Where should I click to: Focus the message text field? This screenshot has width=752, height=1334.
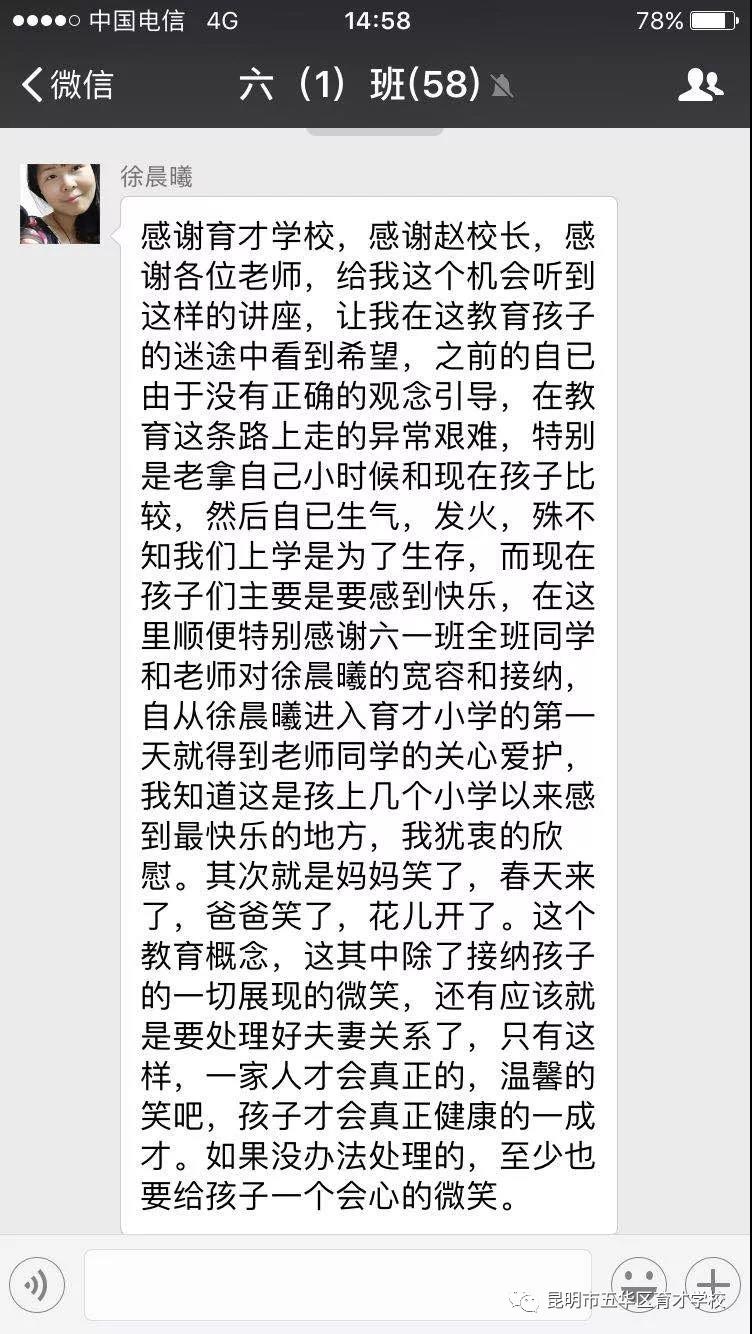(x=338, y=1284)
